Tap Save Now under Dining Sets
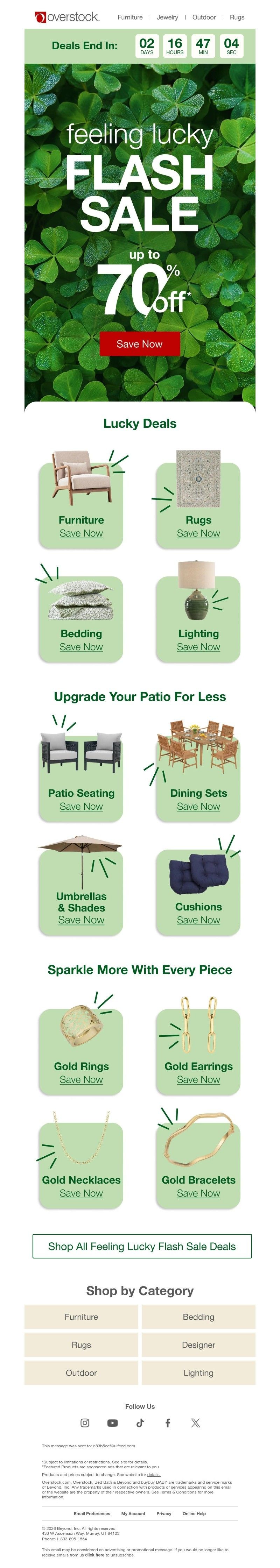This screenshot has height=1568, width=280. point(198,807)
